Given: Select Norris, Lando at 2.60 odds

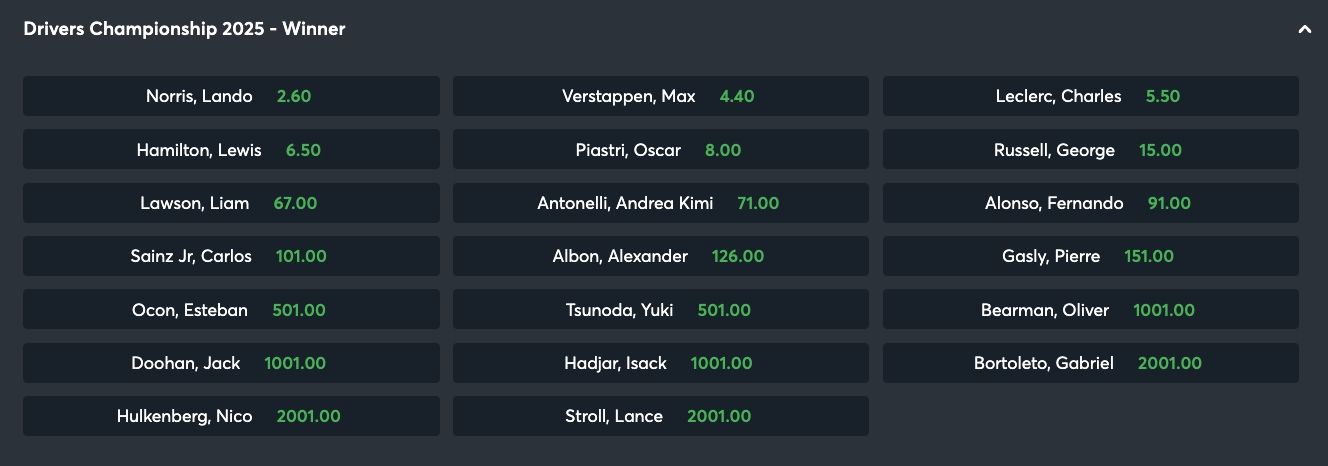Looking at the screenshot, I should [x=231, y=96].
